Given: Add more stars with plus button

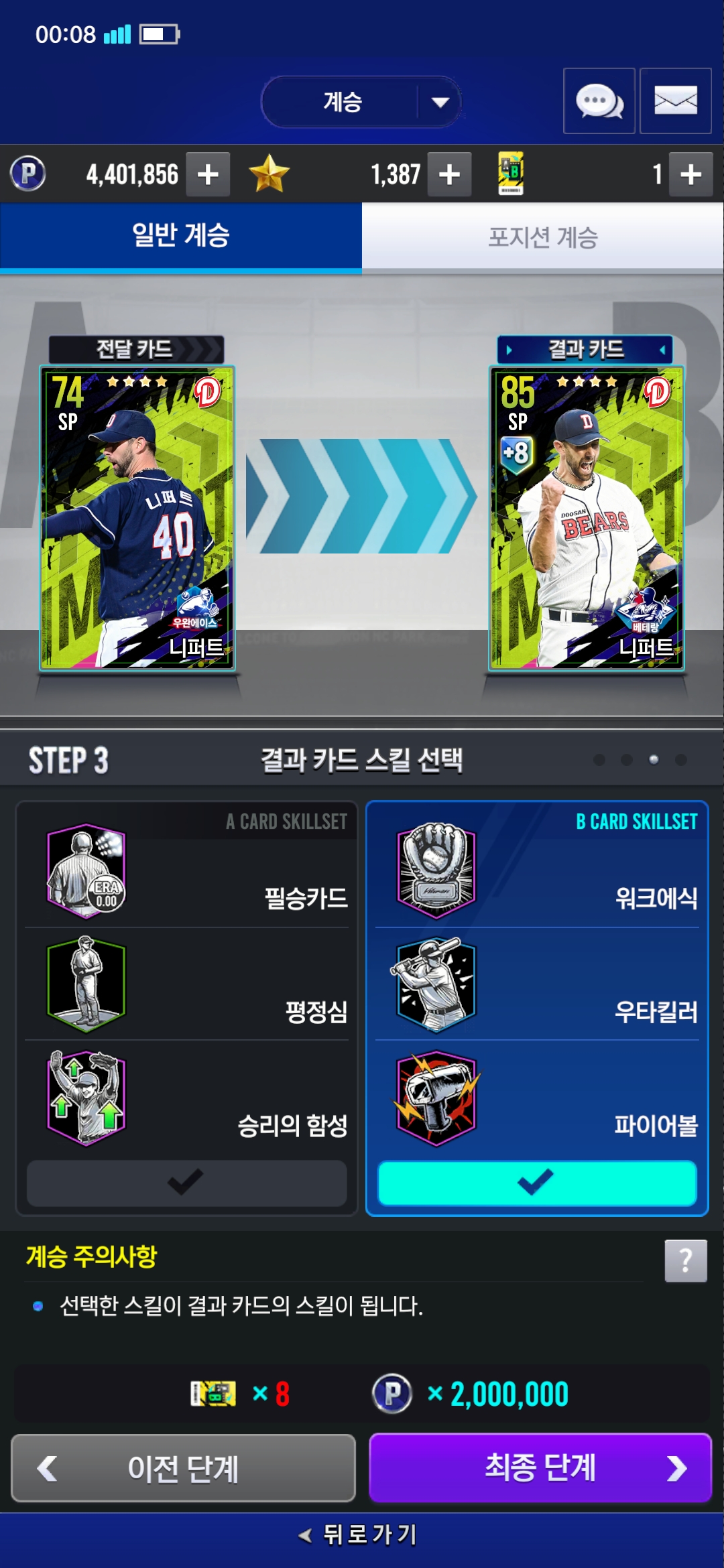Looking at the screenshot, I should coord(449,174).
